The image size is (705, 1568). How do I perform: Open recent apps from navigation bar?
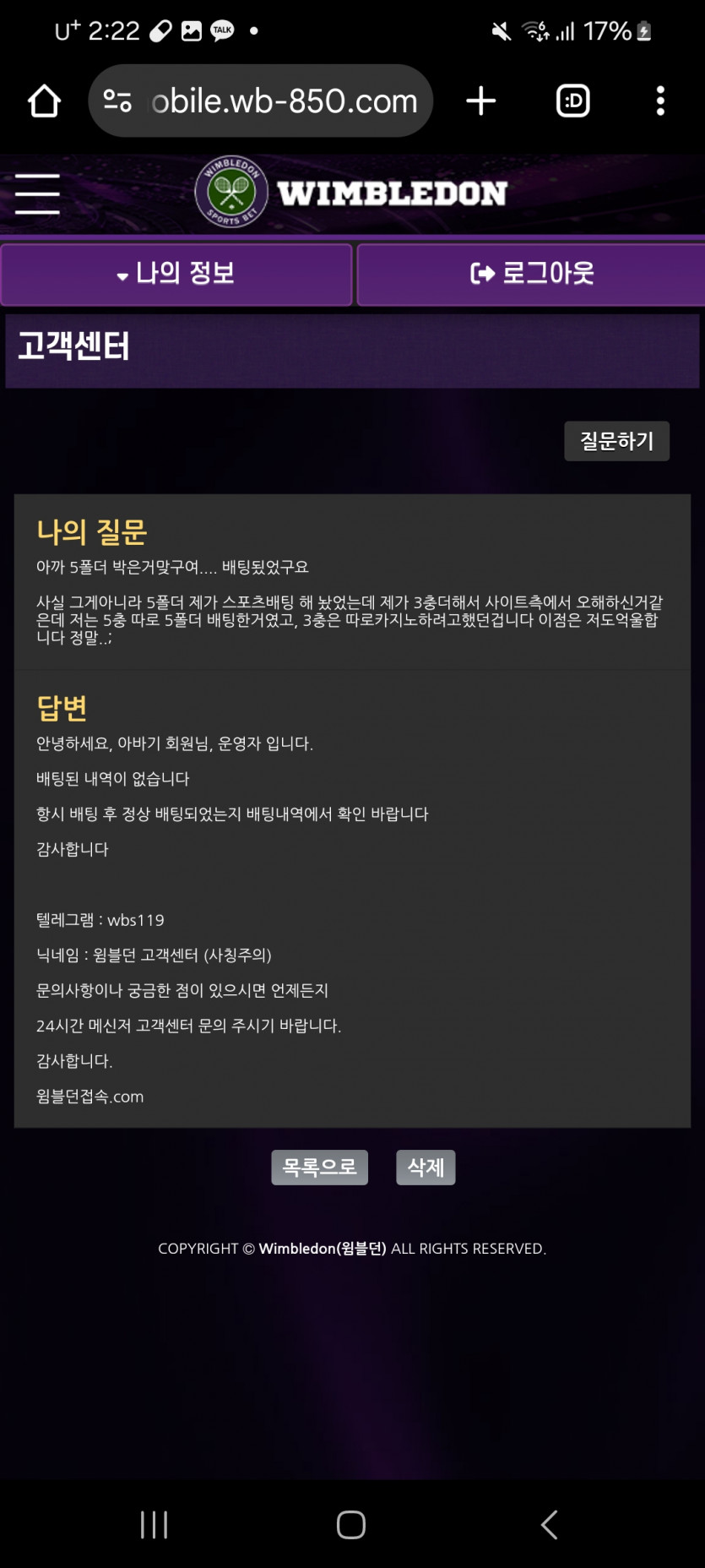154,1525
